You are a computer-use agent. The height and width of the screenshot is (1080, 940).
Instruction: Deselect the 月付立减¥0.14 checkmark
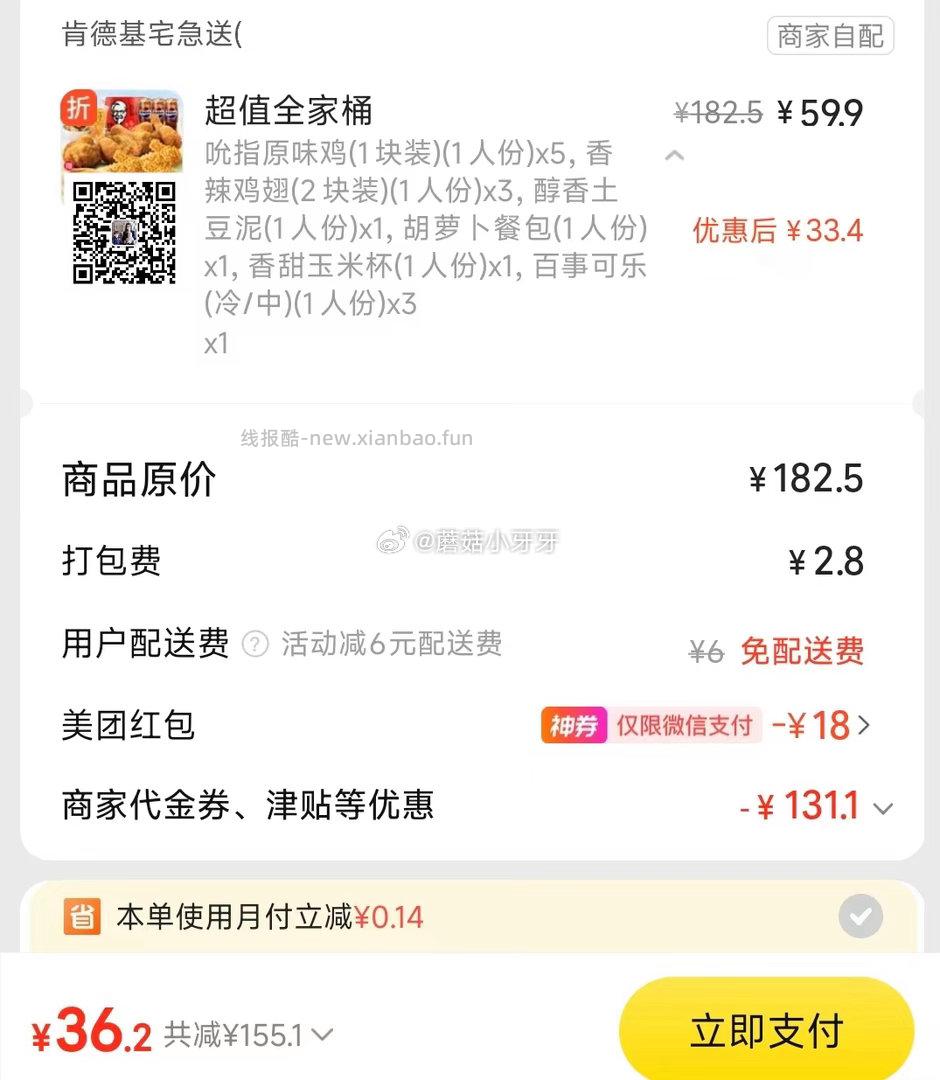(x=860, y=916)
